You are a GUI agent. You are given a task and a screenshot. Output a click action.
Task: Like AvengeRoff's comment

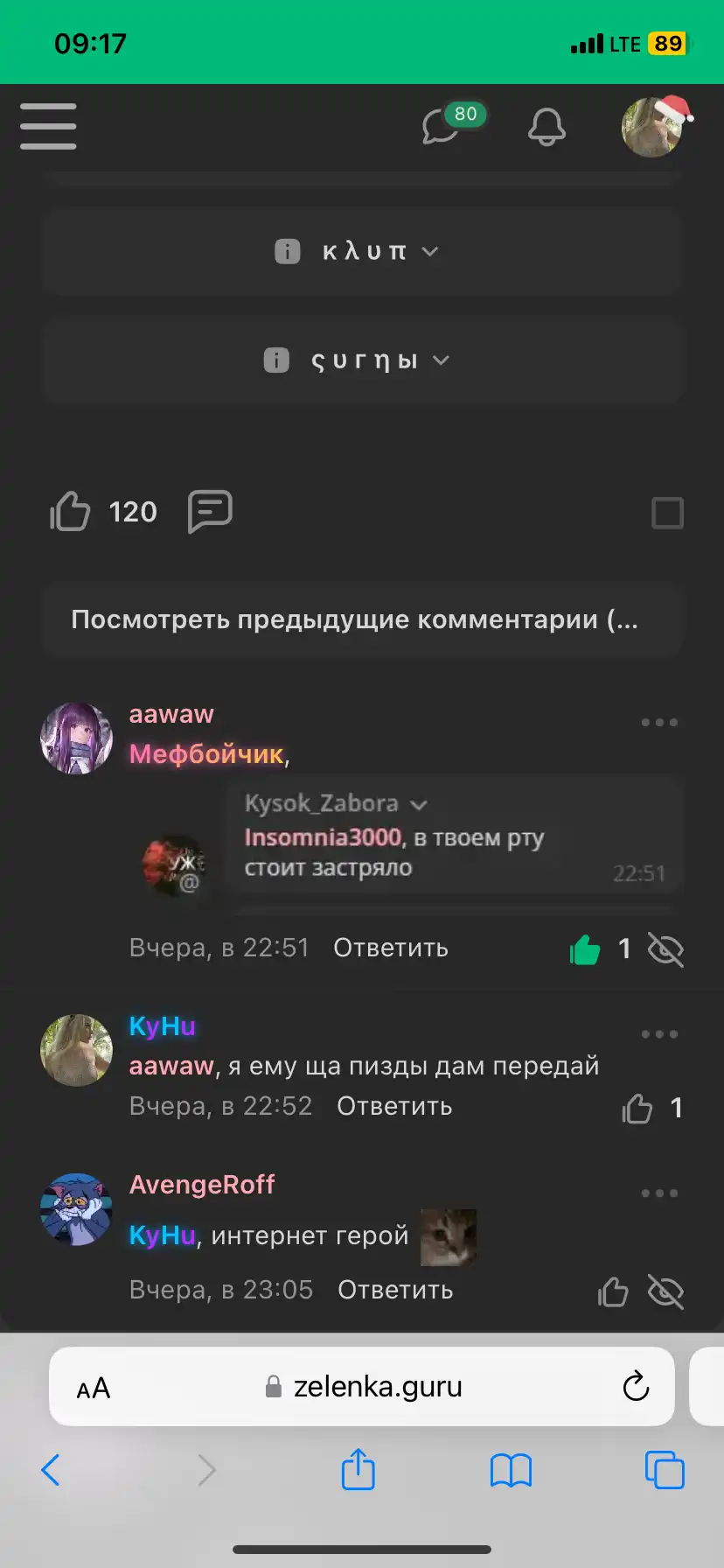[613, 1291]
